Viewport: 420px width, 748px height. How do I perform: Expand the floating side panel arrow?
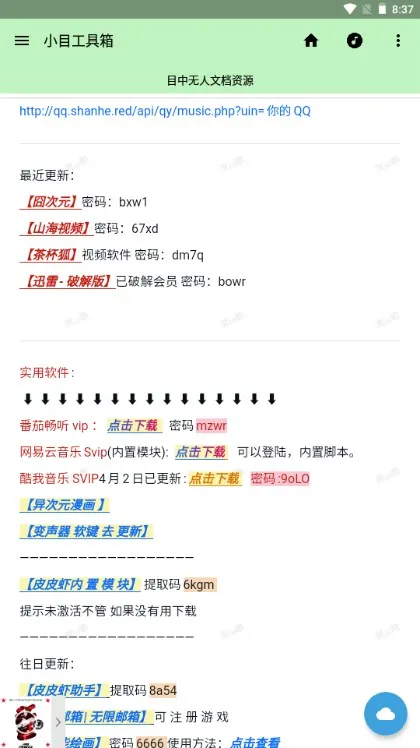pyautogui.click(x=58, y=722)
